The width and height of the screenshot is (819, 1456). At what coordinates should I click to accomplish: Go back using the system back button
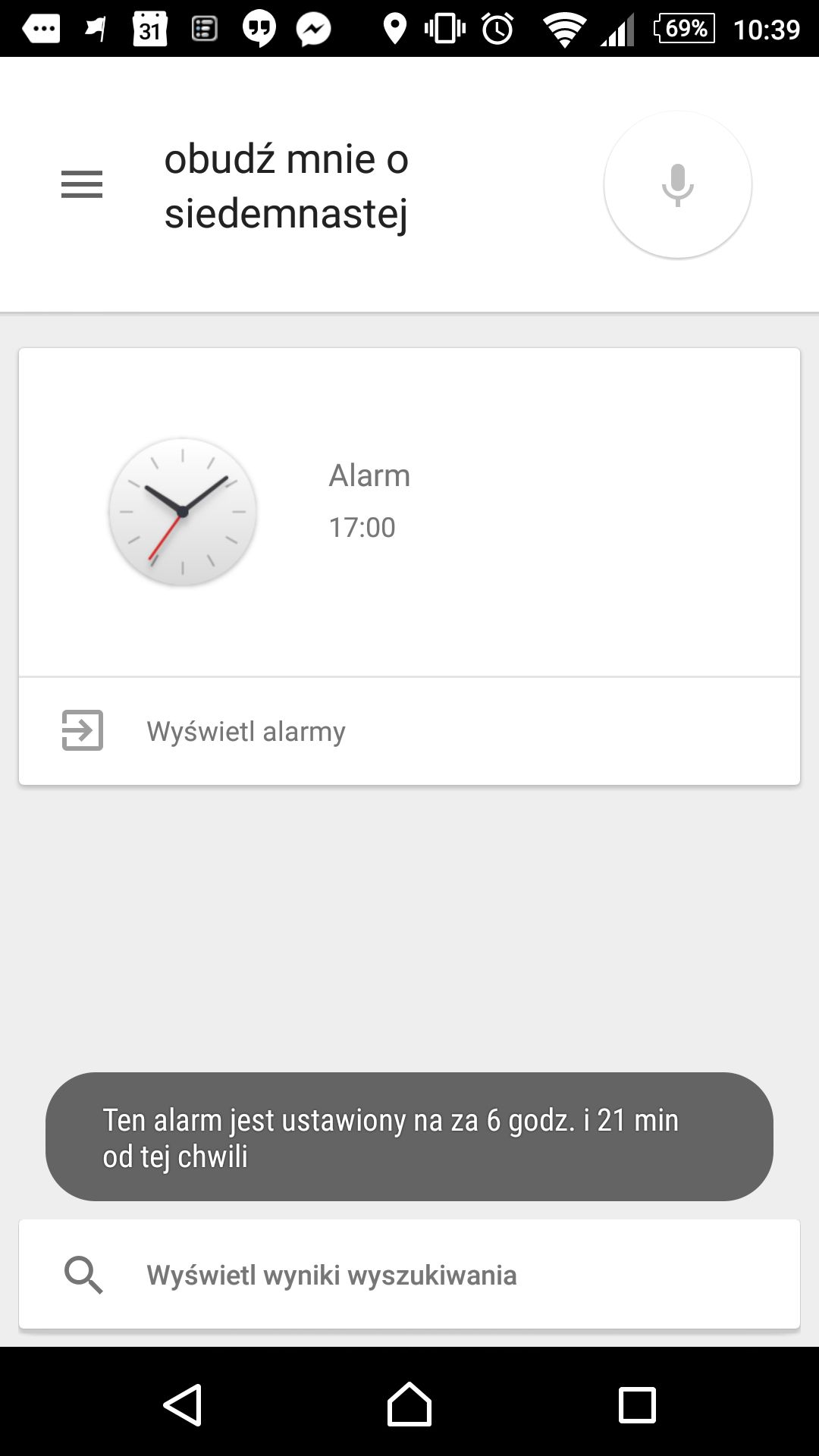click(x=182, y=1404)
